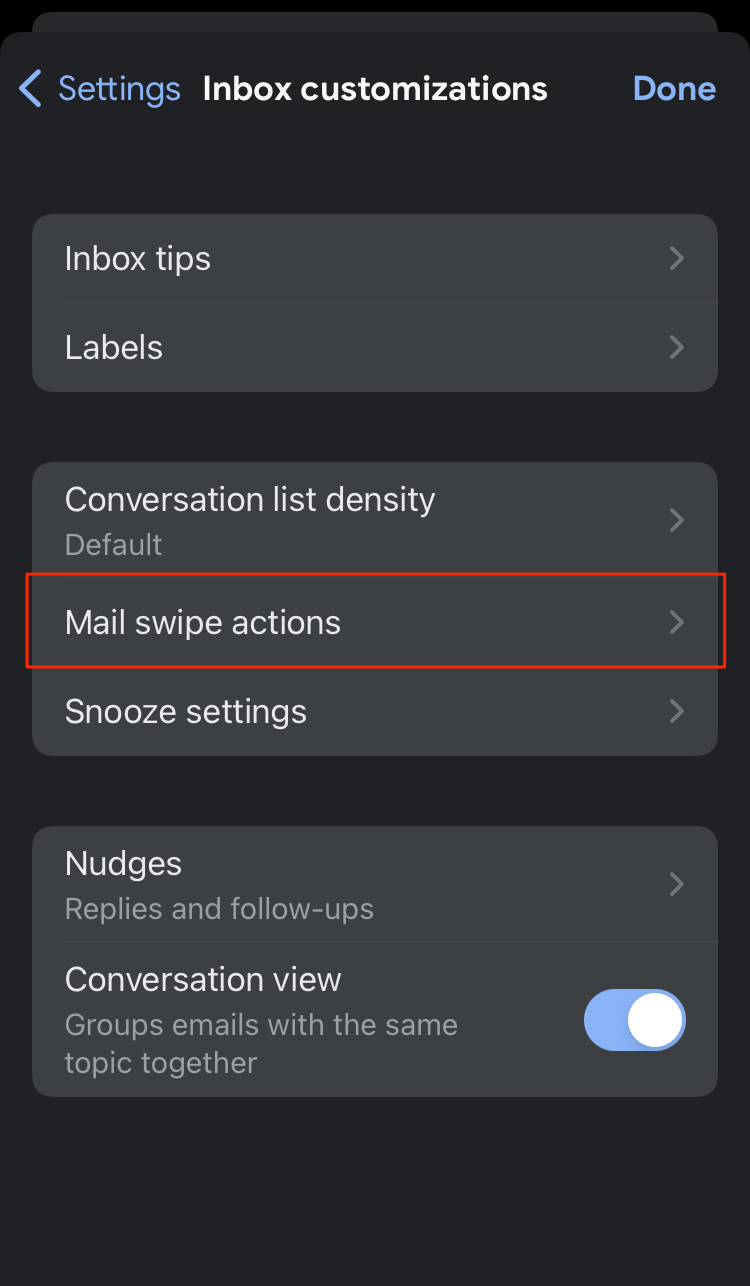Open Snooze settings
This screenshot has height=1286, width=750.
click(375, 711)
